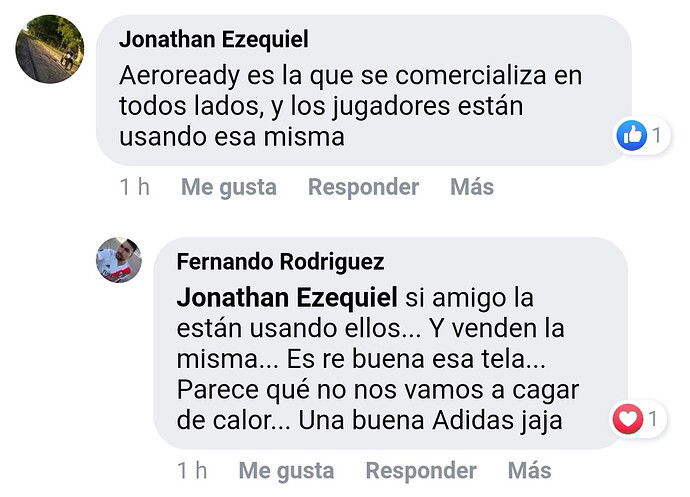The image size is (690, 497).
Task: Like Jonathan Ezequiel's comment with Me gusta
Action: pos(228,187)
